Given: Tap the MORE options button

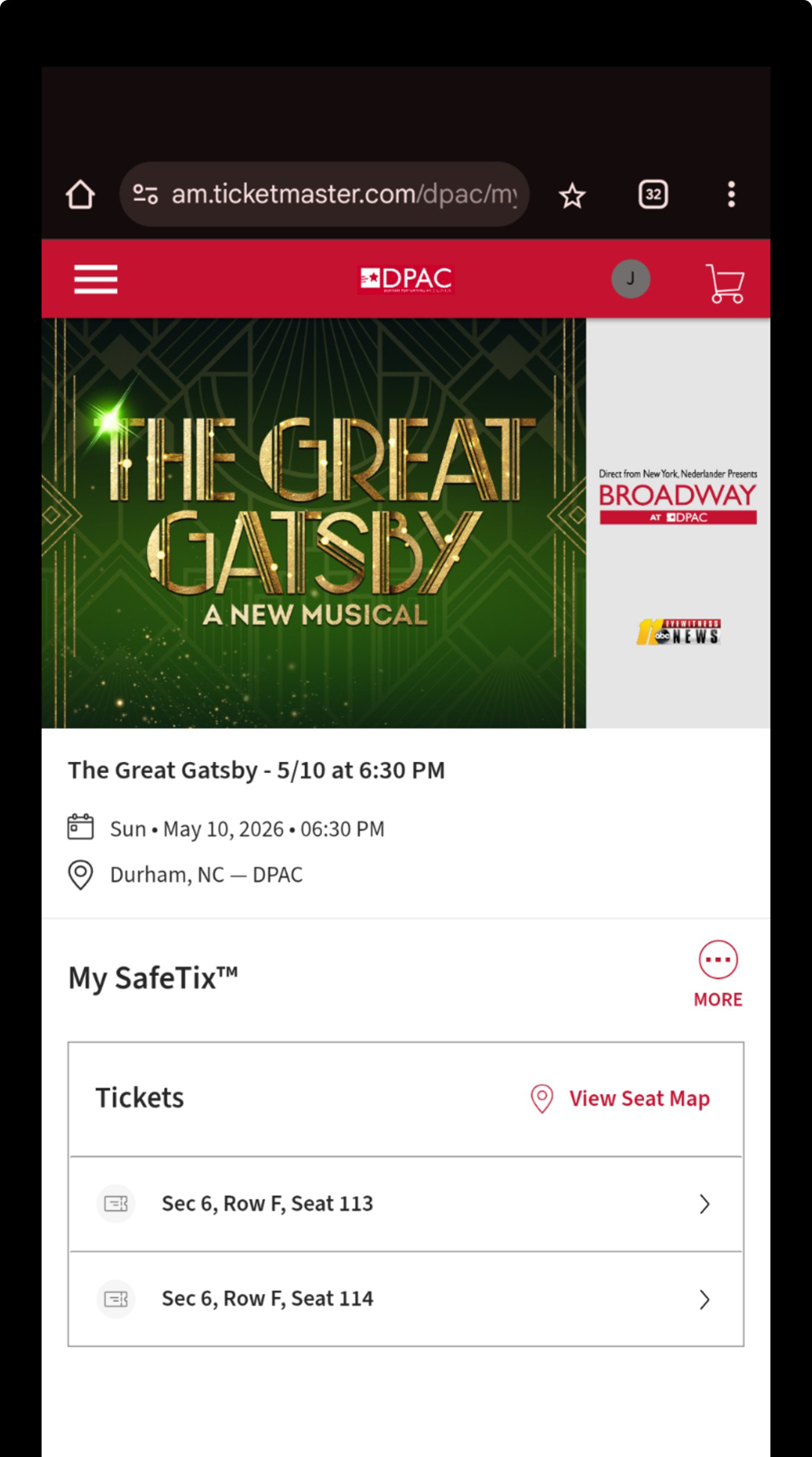Looking at the screenshot, I should point(718,974).
